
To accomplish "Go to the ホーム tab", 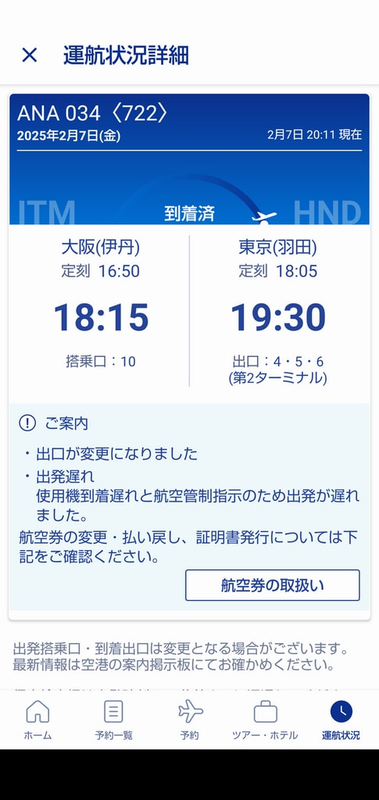I will [x=38, y=720].
